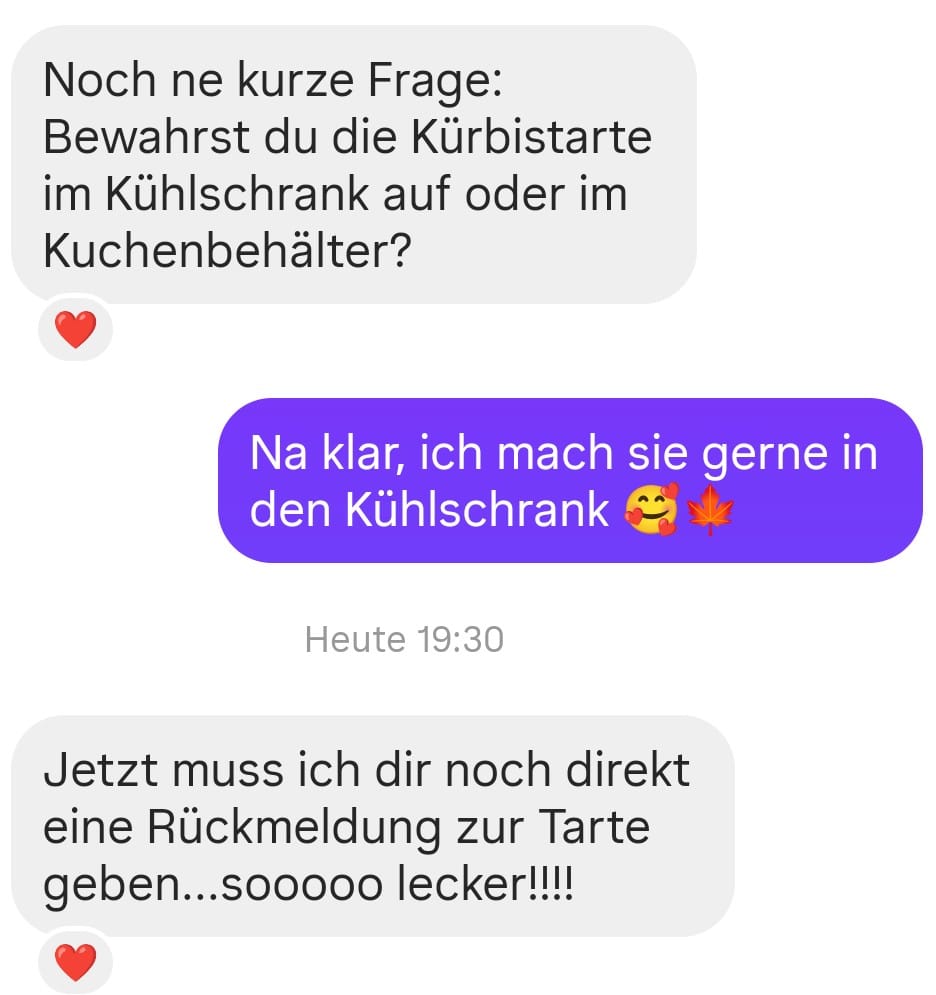Viewport: 936px width, 995px height.
Task: Open the heart reaction under the Kürbistarte question
Action: (x=75, y=329)
